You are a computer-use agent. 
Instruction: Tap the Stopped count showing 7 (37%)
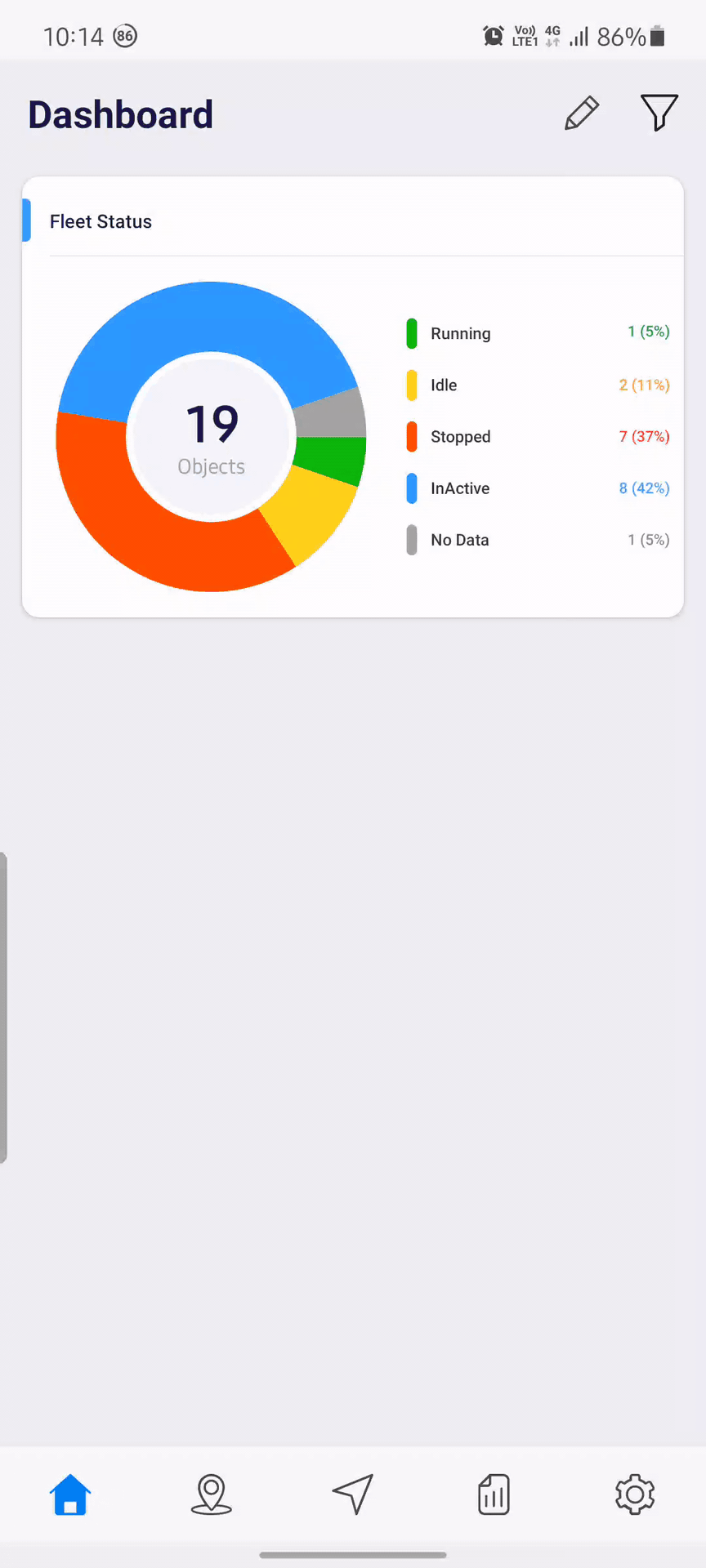pyautogui.click(x=644, y=437)
